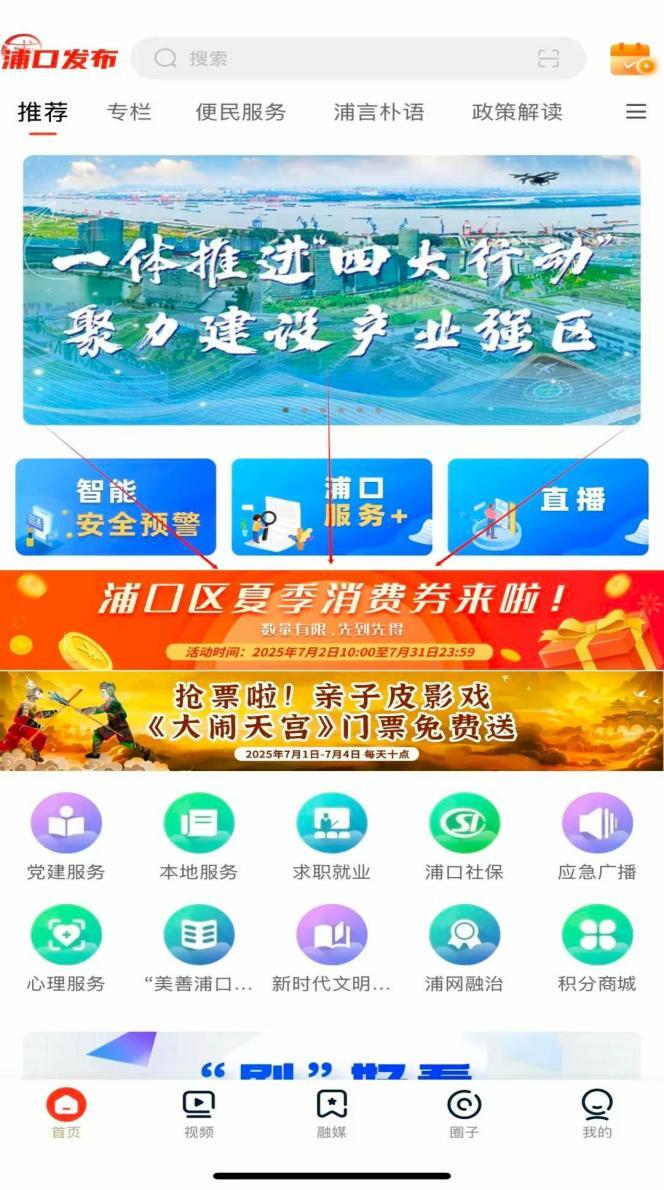Viewport: 664px width, 1190px height.
Task: Open the 智能安全预警 card
Action: coord(116,507)
